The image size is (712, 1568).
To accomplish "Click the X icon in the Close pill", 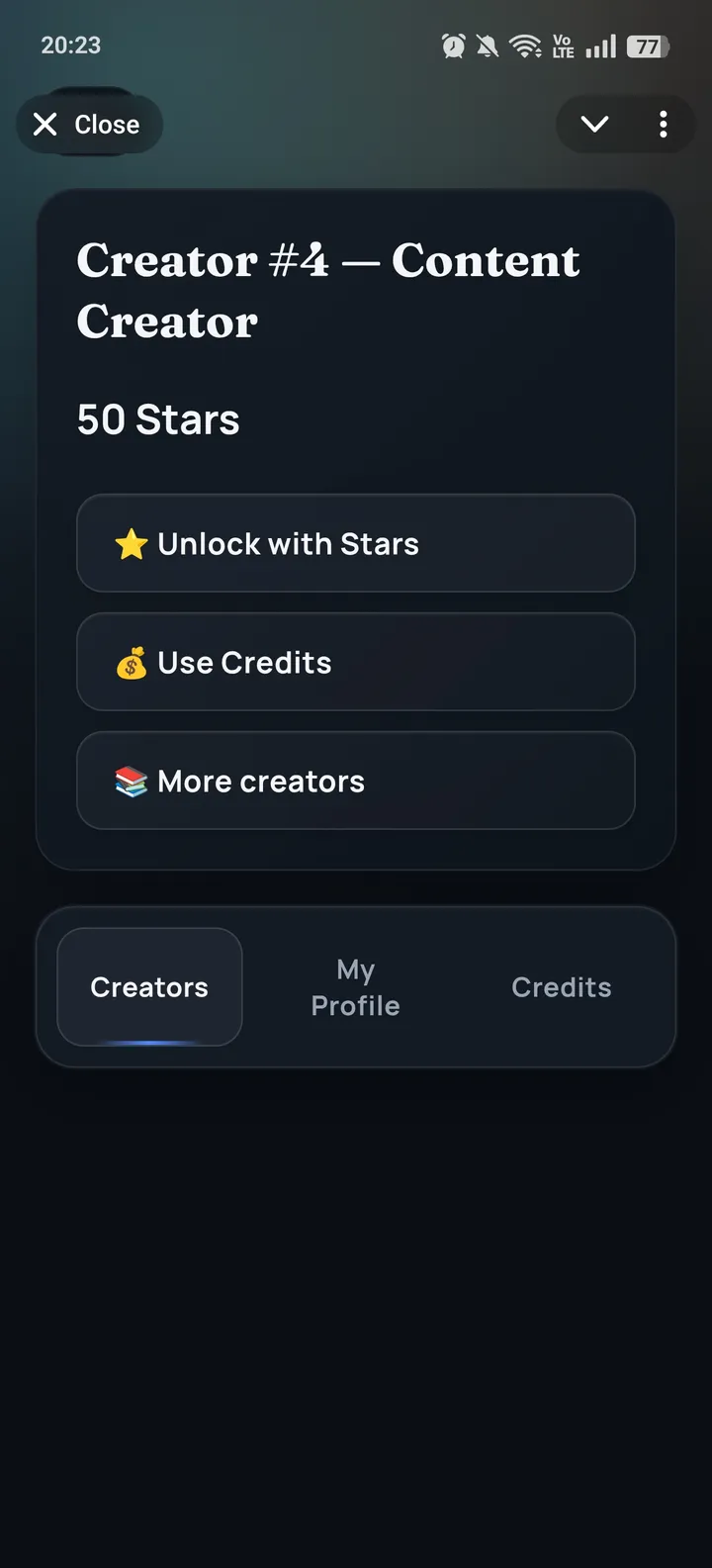I will point(44,123).
